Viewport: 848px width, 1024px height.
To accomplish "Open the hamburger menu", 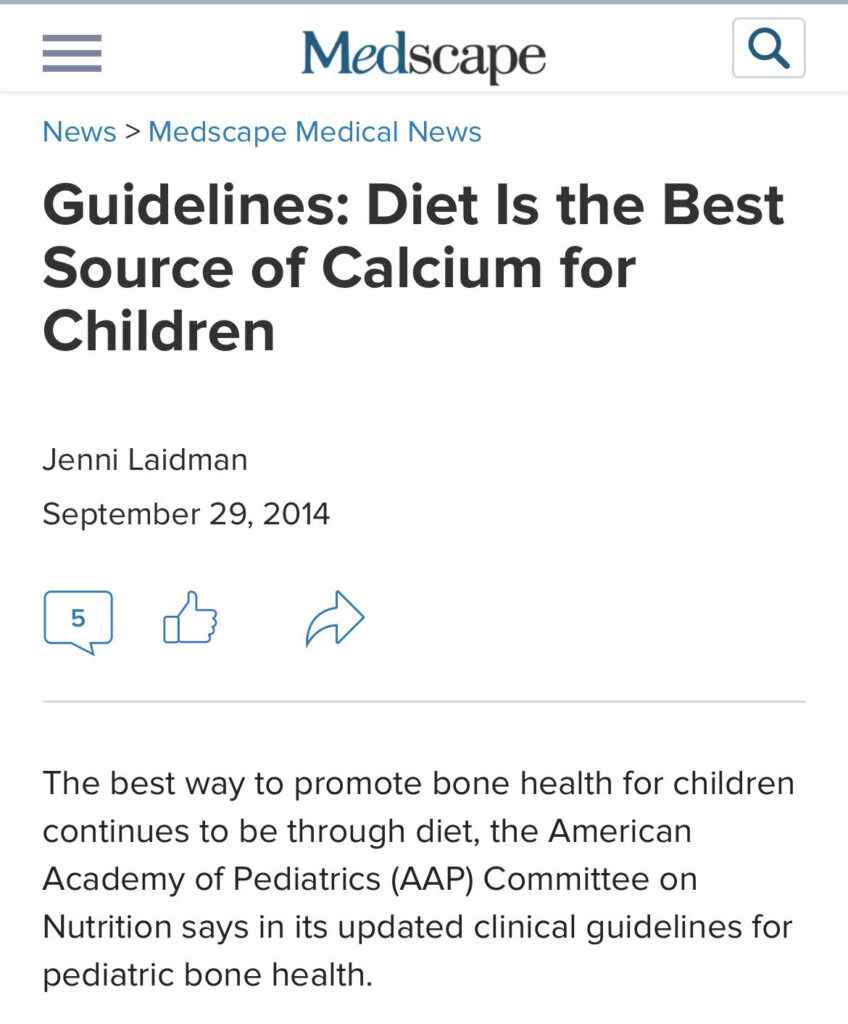I will (72, 53).
